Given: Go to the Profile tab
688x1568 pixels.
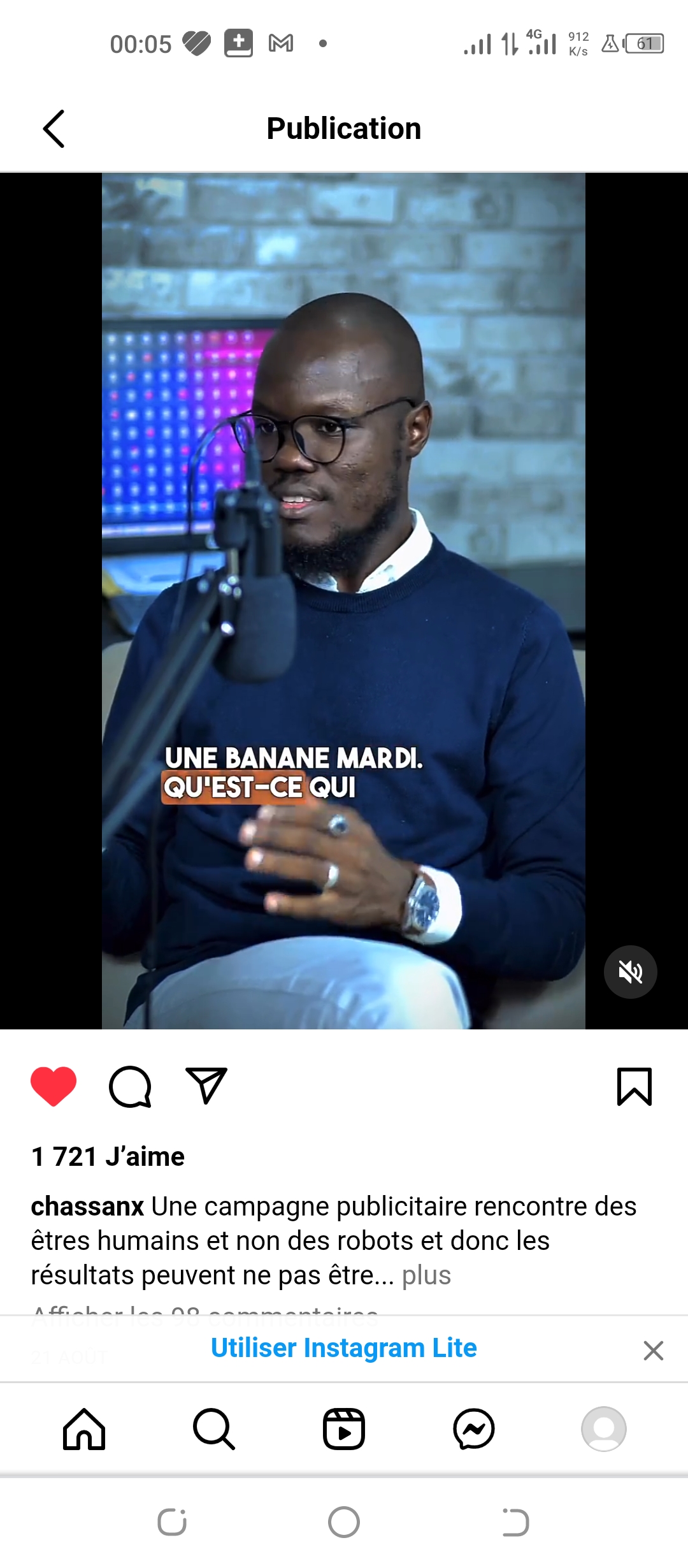Looking at the screenshot, I should (603, 1429).
